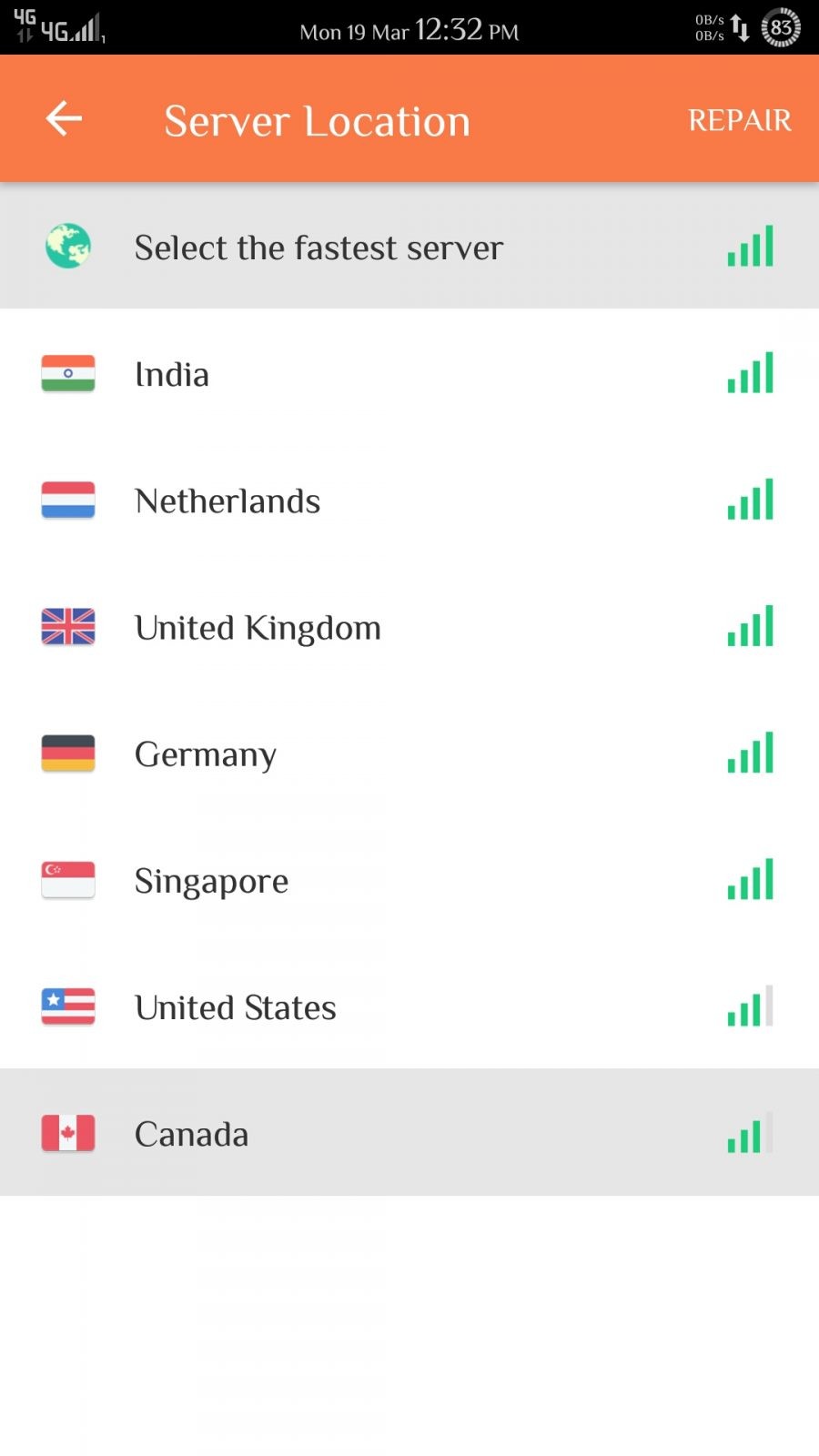Choose Select the fastest server
Image resolution: width=819 pixels, height=1456 pixels.
tap(318, 248)
